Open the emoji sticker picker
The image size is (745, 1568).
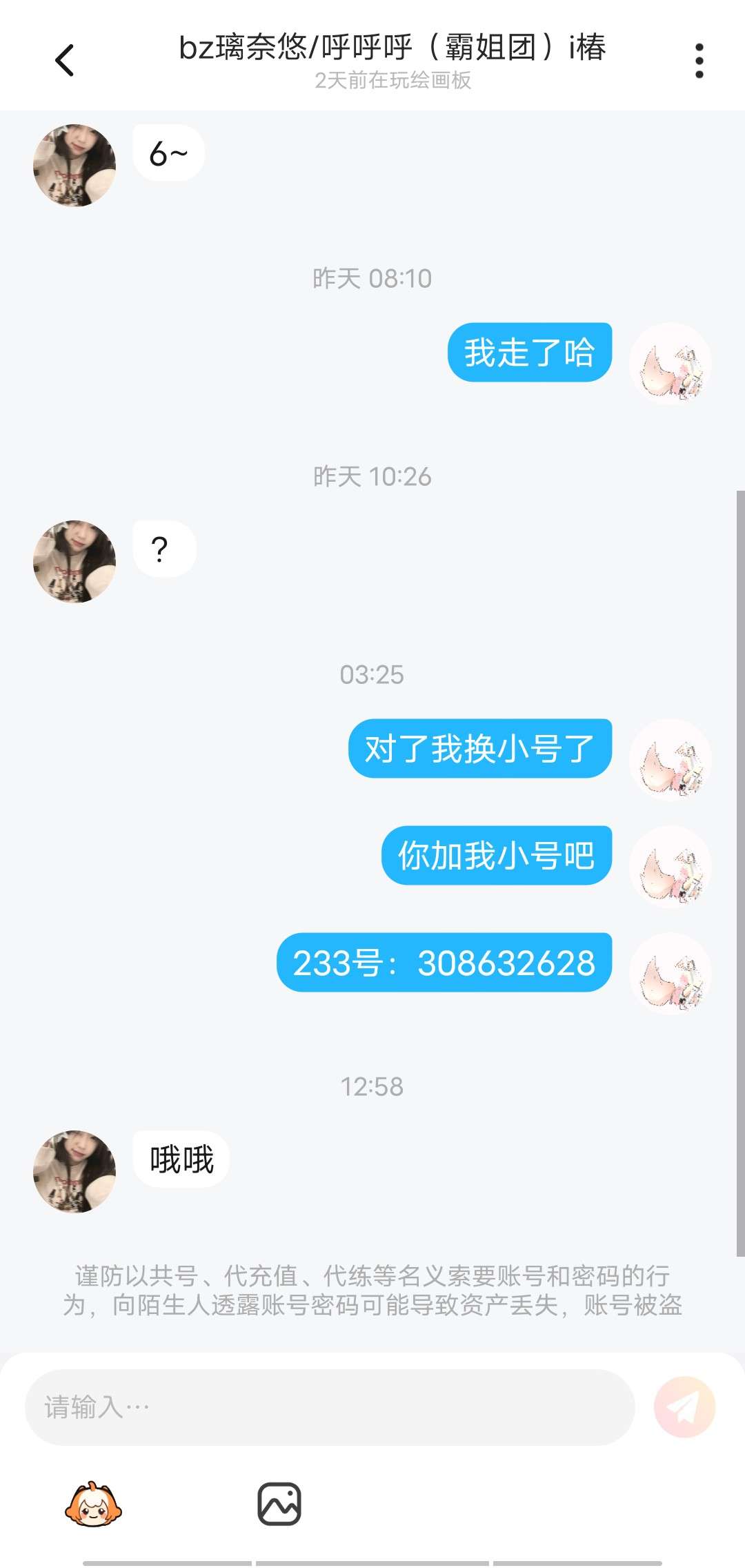(93, 1505)
